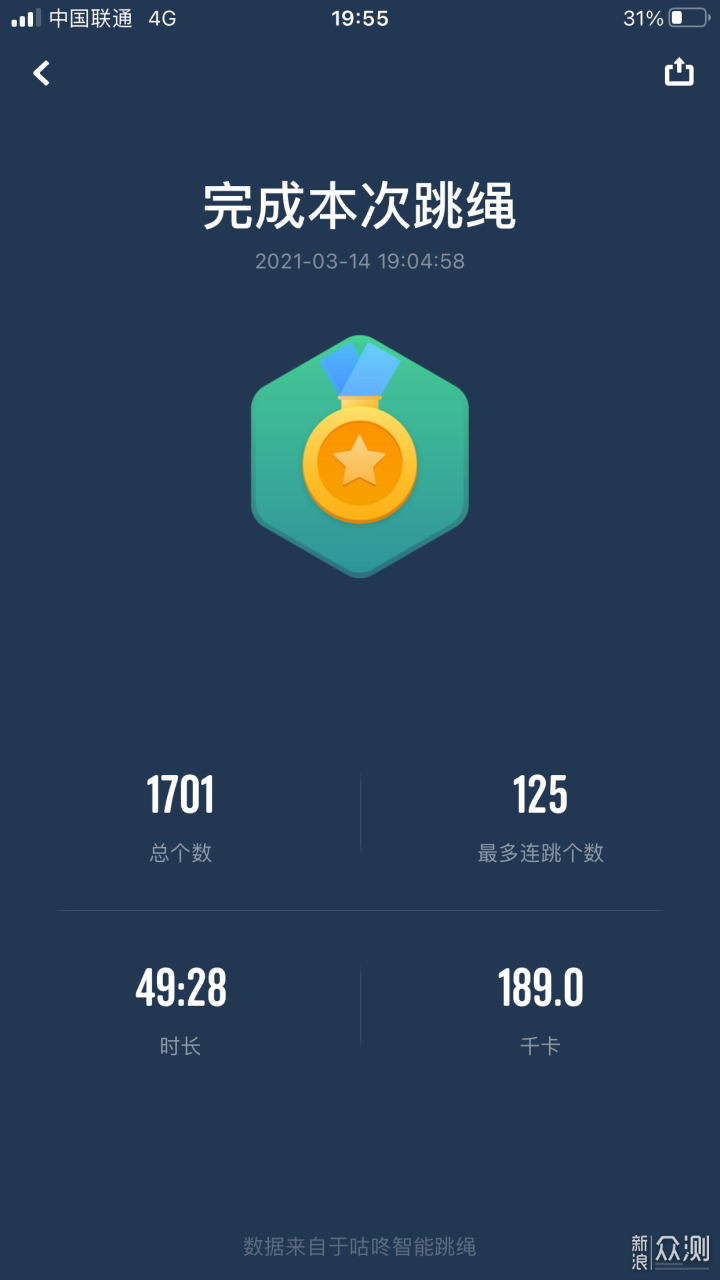Share this jump rope result
720x1280 pixels.
click(x=679, y=72)
